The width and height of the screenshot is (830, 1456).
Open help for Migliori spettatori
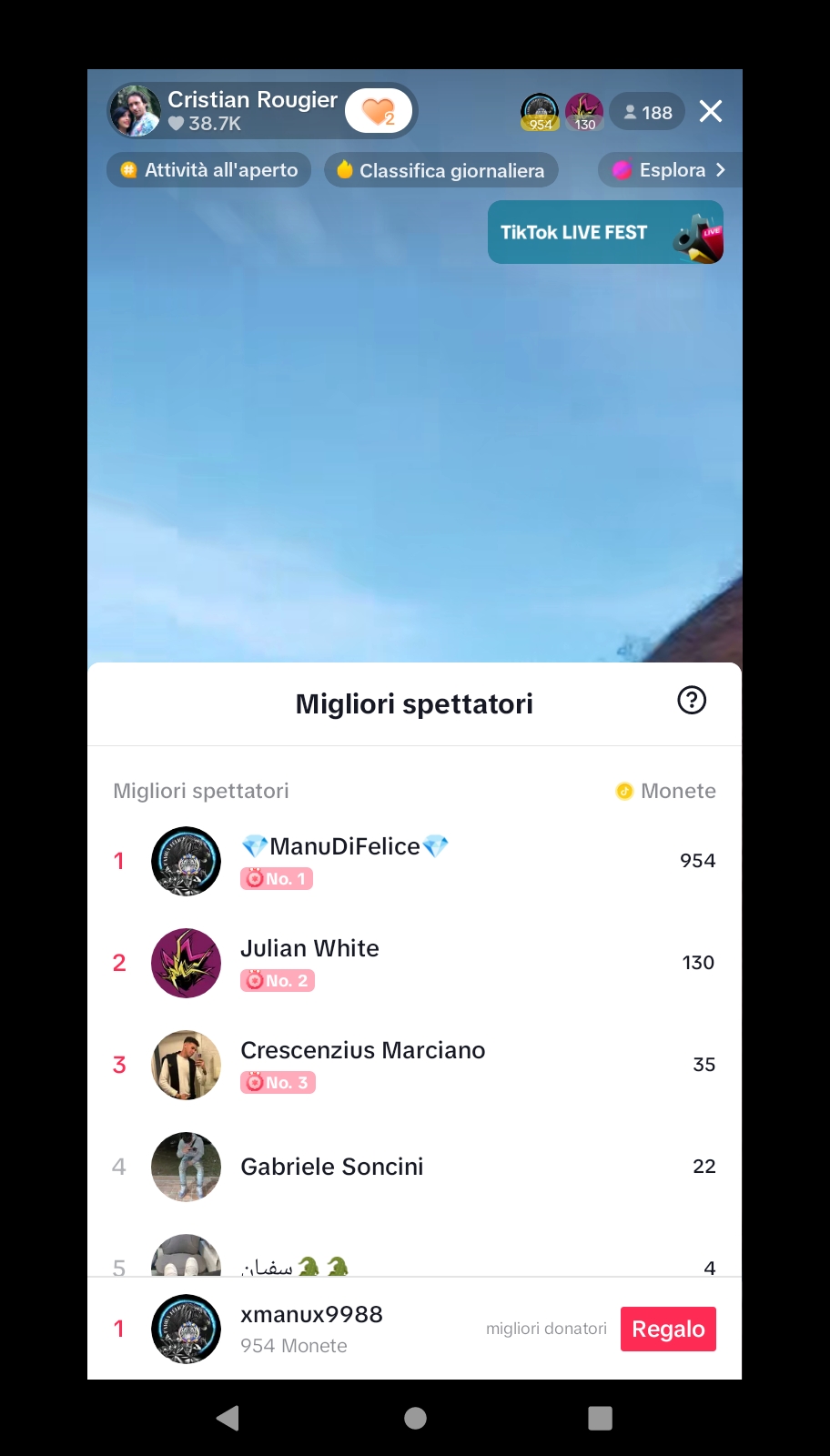click(692, 700)
